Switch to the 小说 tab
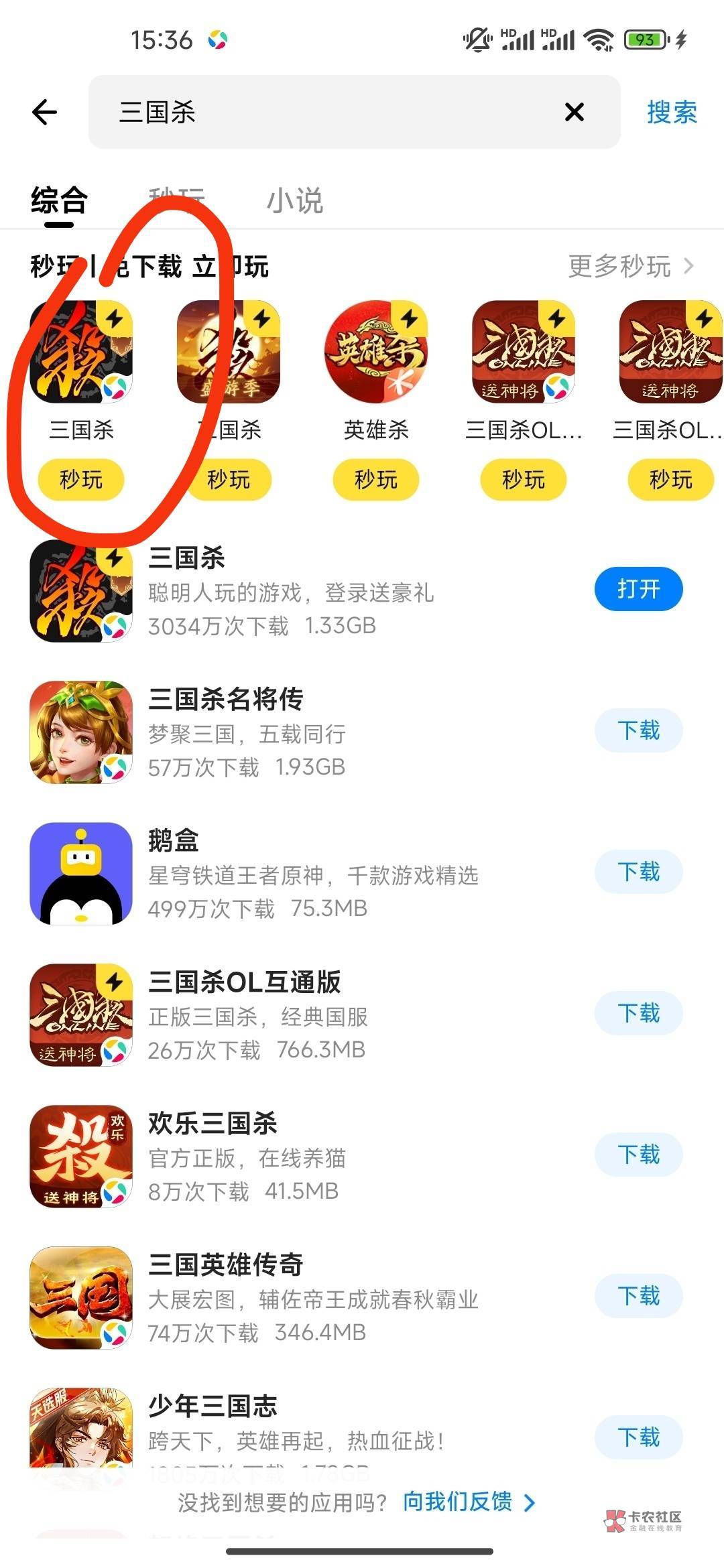This screenshot has width=724, height=1568. pos(295,201)
